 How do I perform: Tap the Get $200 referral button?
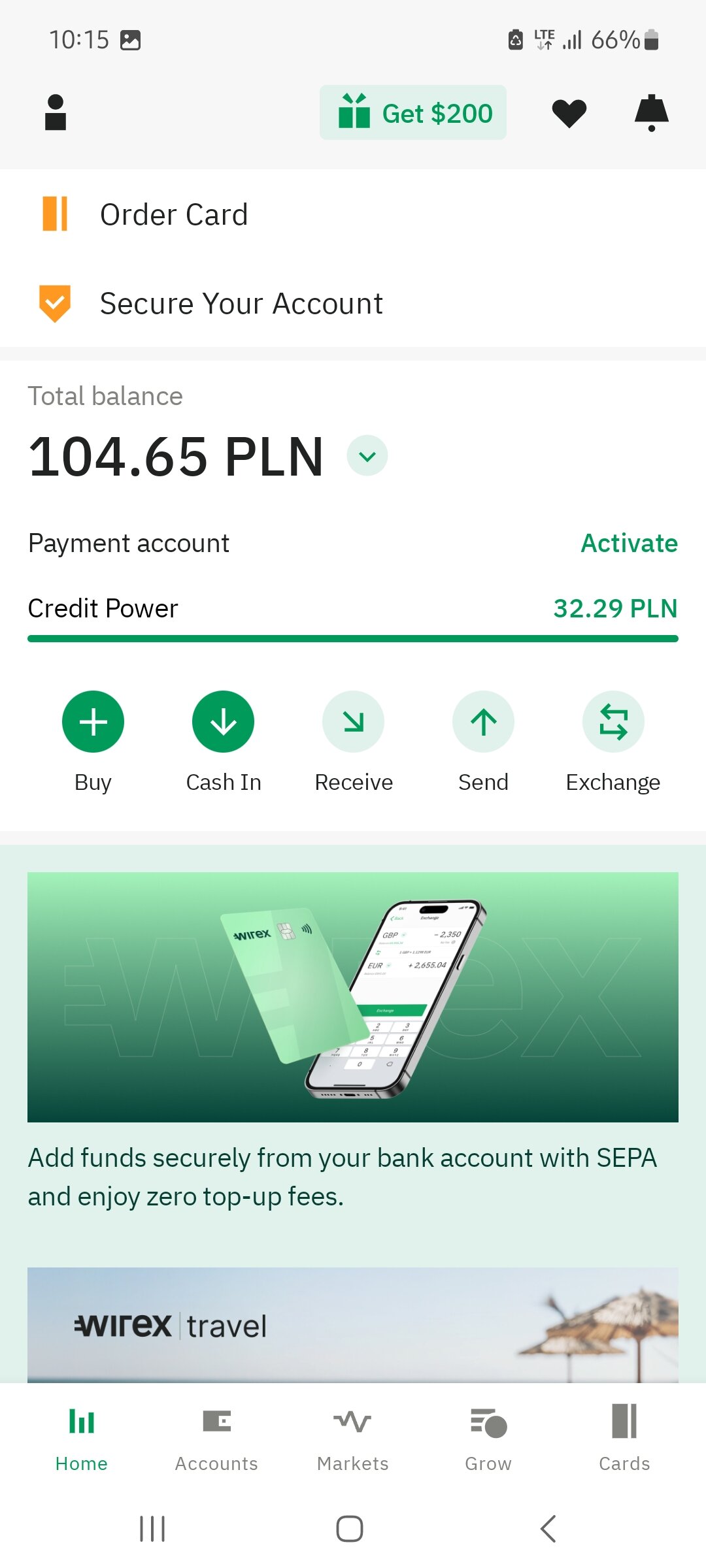pos(413,112)
